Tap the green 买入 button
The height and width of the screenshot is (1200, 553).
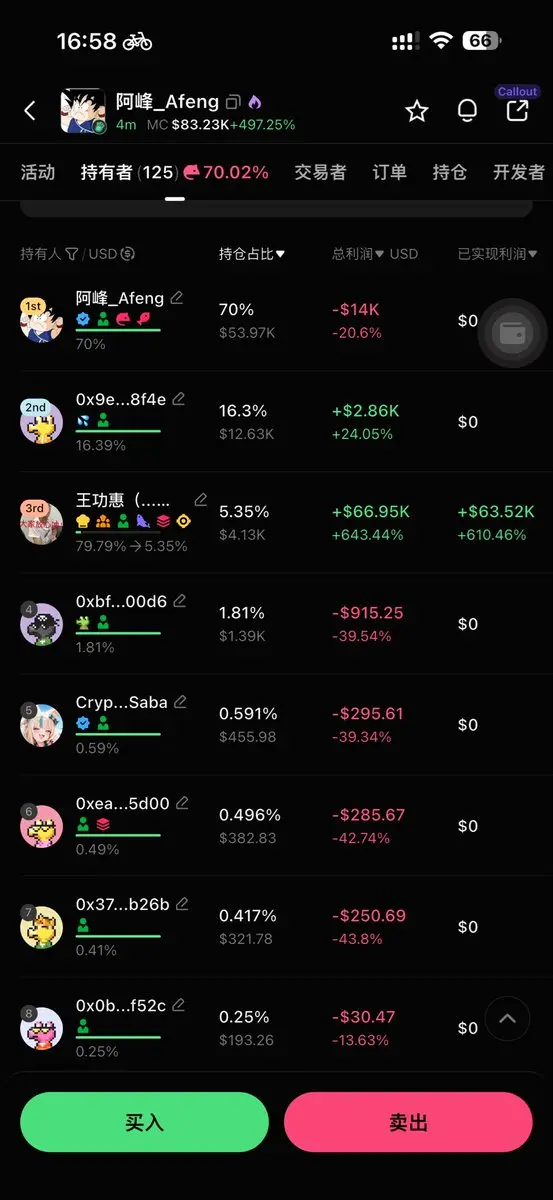click(x=144, y=1122)
